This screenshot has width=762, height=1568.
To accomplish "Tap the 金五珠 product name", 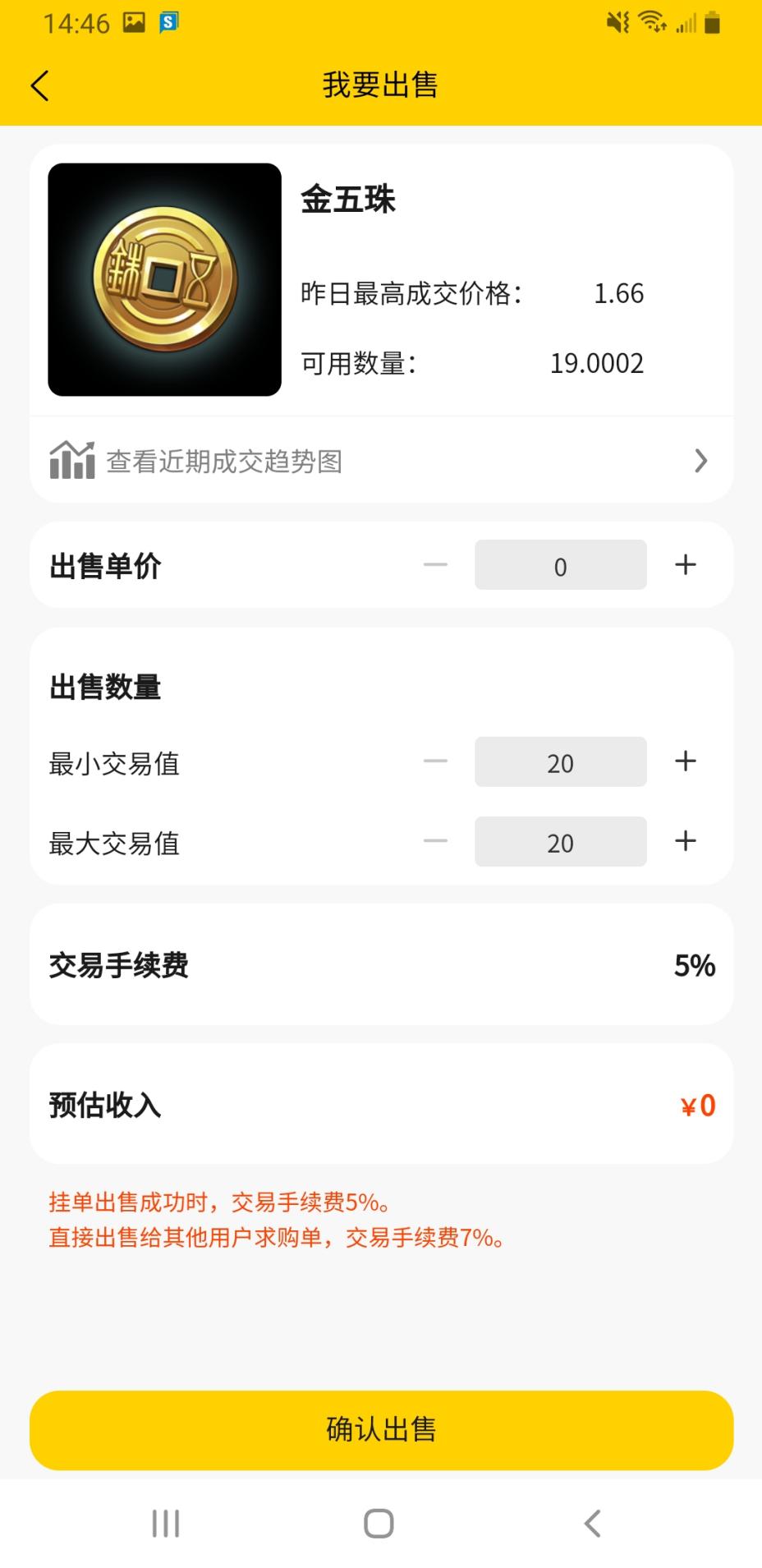I will point(348,200).
